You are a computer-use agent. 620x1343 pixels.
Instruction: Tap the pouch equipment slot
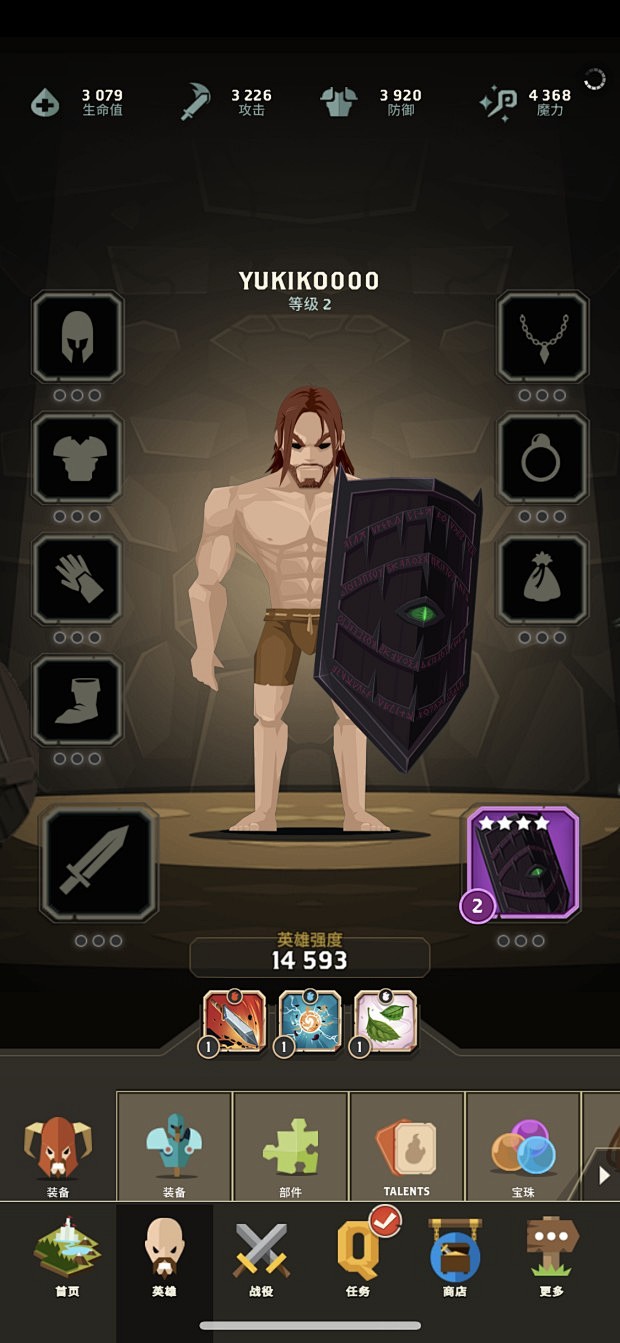pyautogui.click(x=543, y=579)
